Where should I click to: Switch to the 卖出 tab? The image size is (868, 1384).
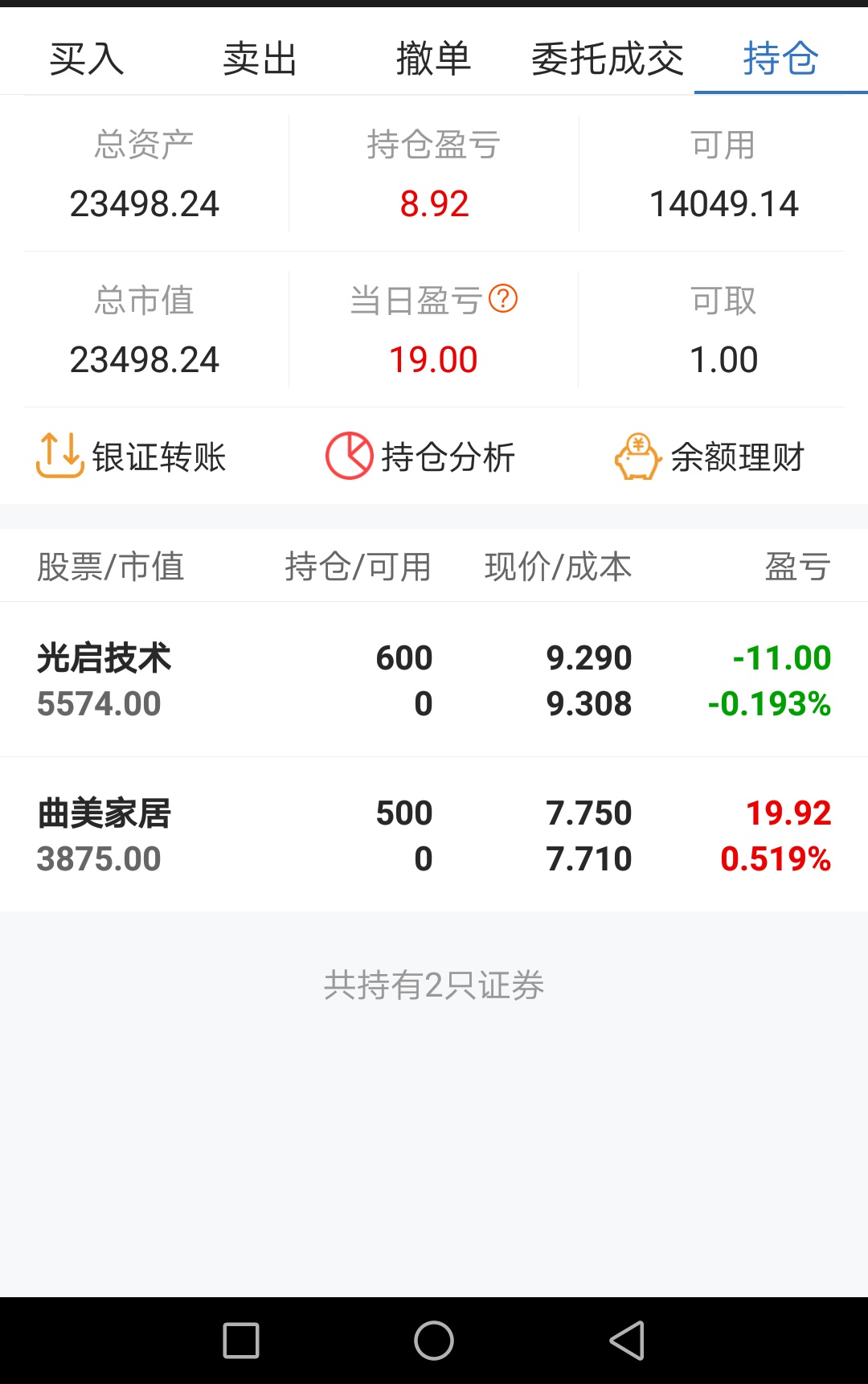259,58
